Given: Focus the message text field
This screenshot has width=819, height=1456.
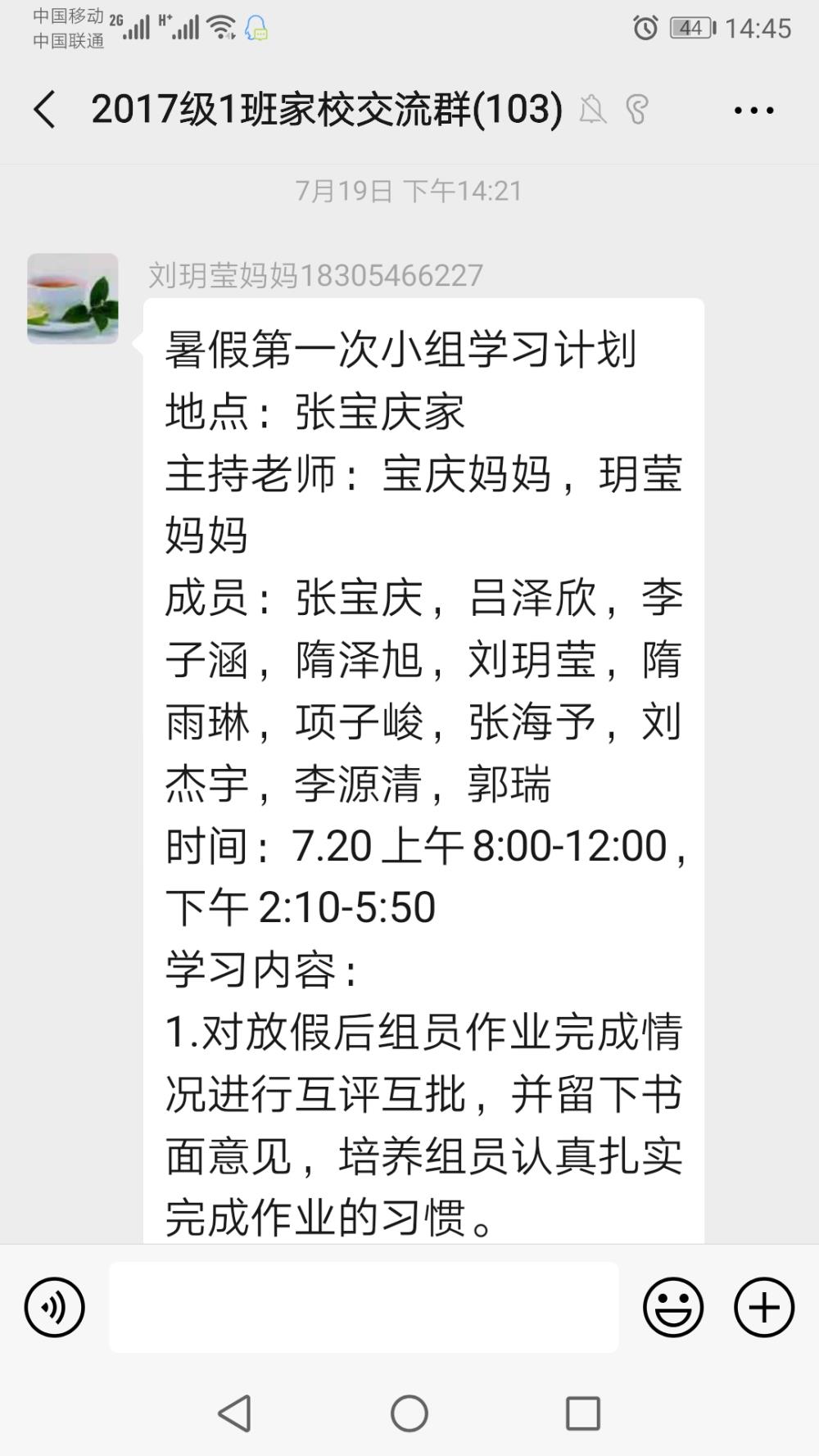Looking at the screenshot, I should coord(364,1307).
